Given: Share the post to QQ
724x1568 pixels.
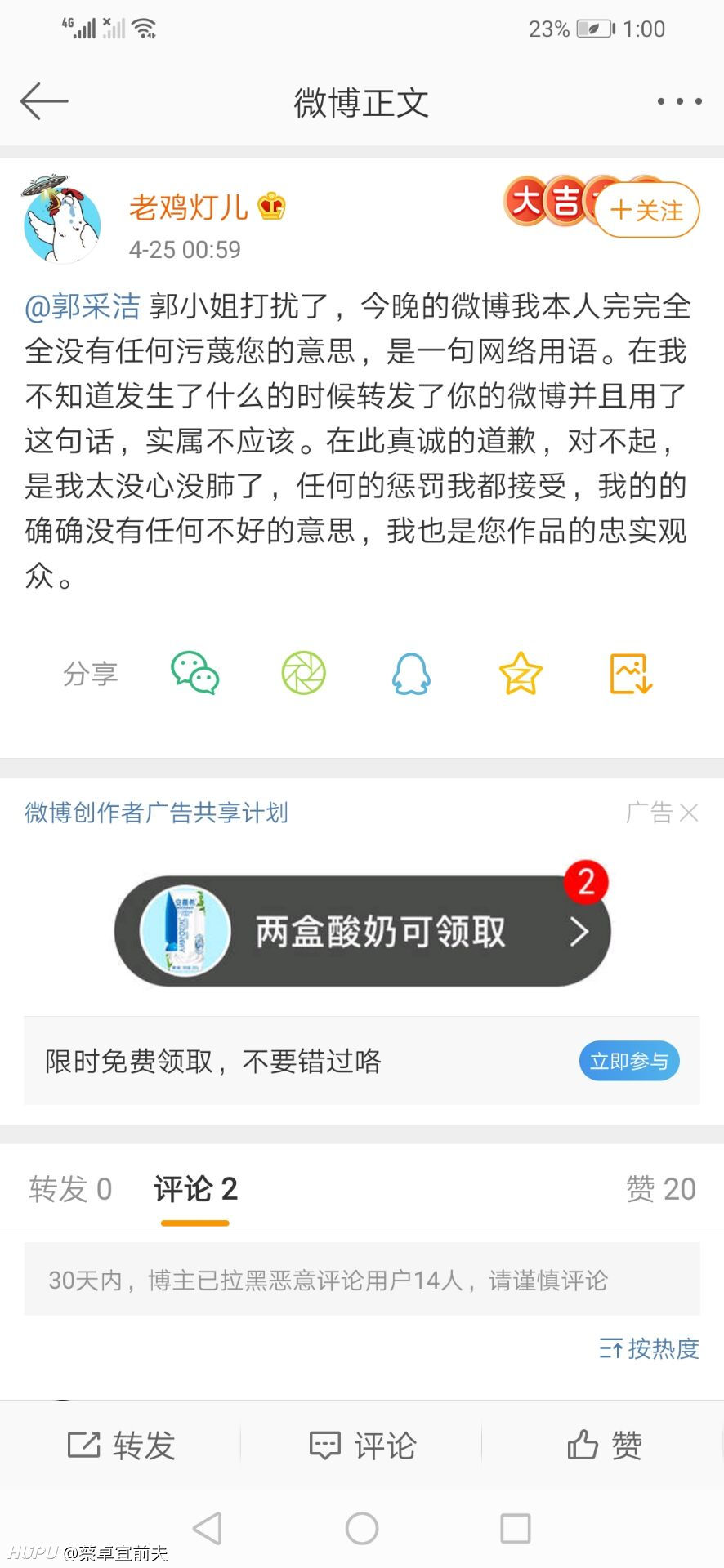Looking at the screenshot, I should pyautogui.click(x=411, y=674).
